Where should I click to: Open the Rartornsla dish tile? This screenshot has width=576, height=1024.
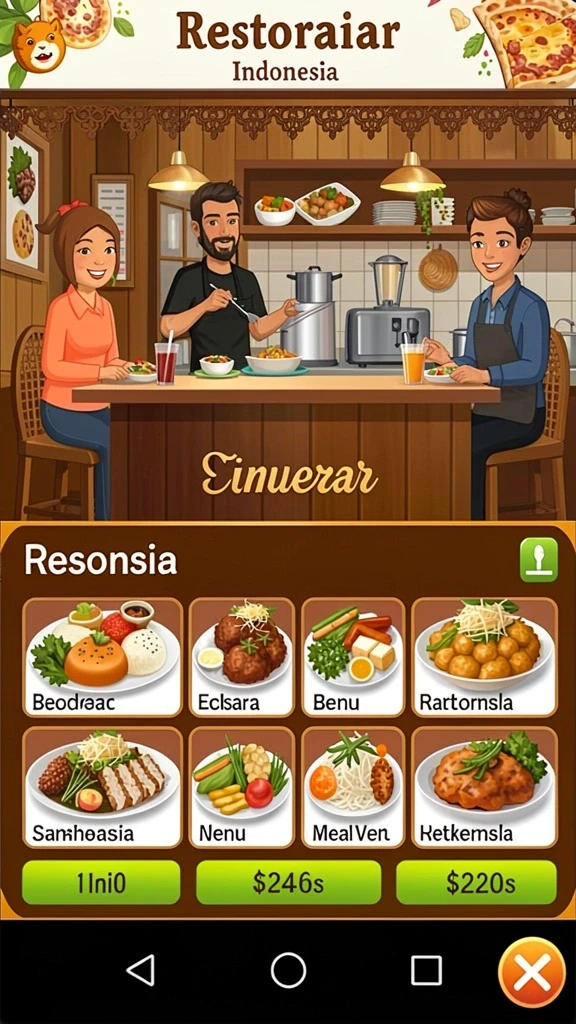485,657
